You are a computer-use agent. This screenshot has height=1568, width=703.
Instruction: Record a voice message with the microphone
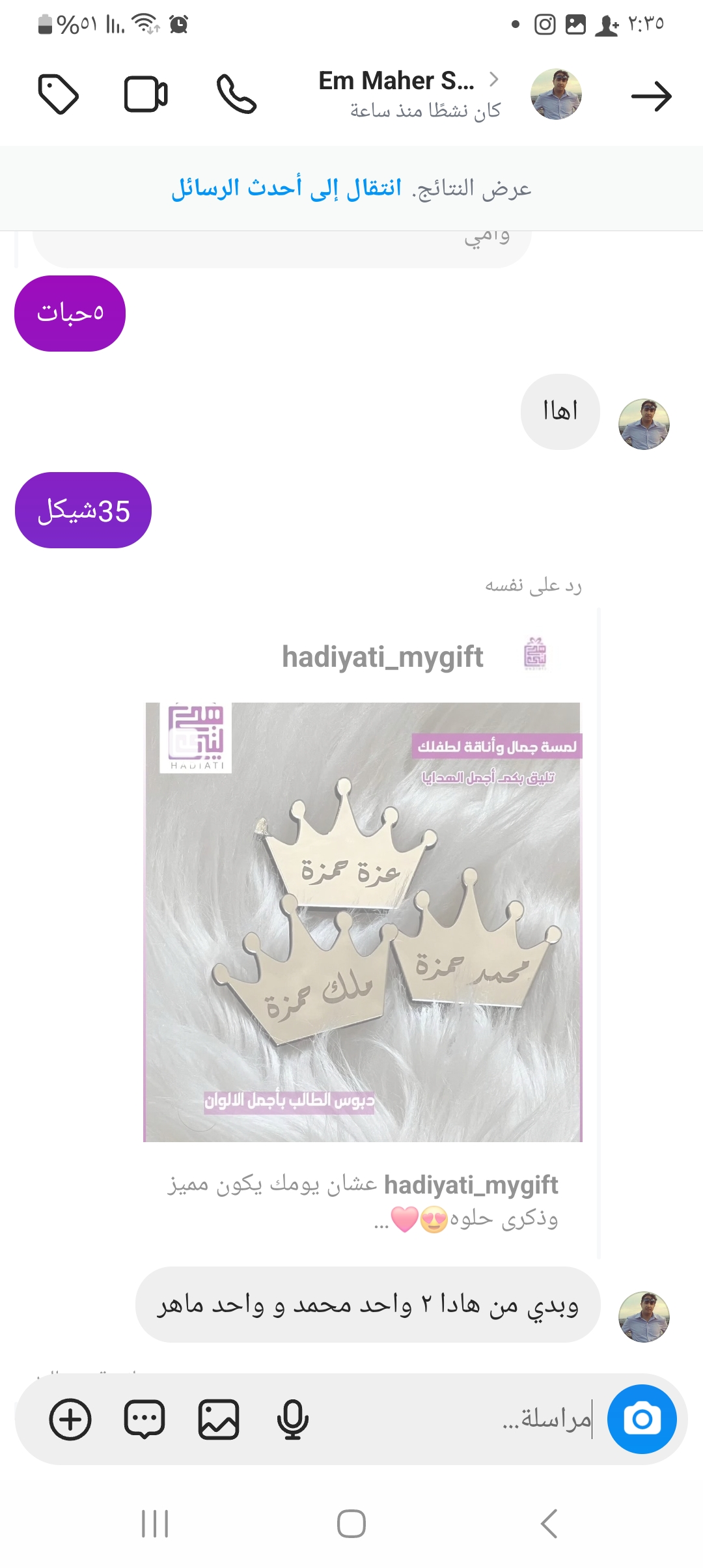(292, 1419)
